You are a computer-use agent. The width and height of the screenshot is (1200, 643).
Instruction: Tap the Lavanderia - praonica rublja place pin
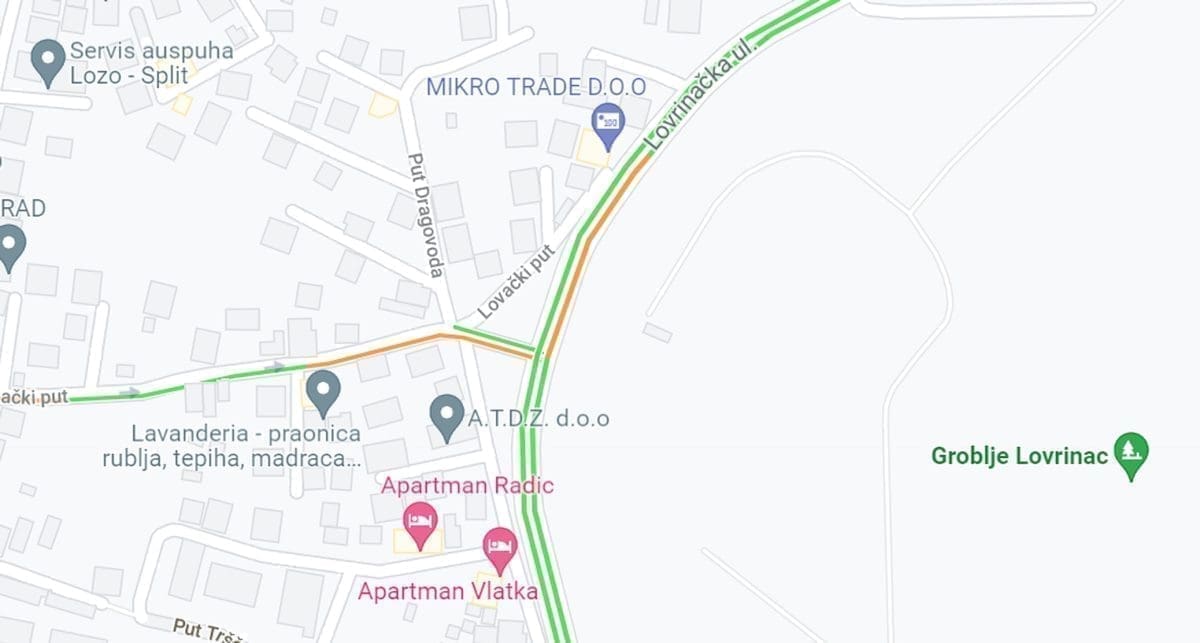point(322,391)
